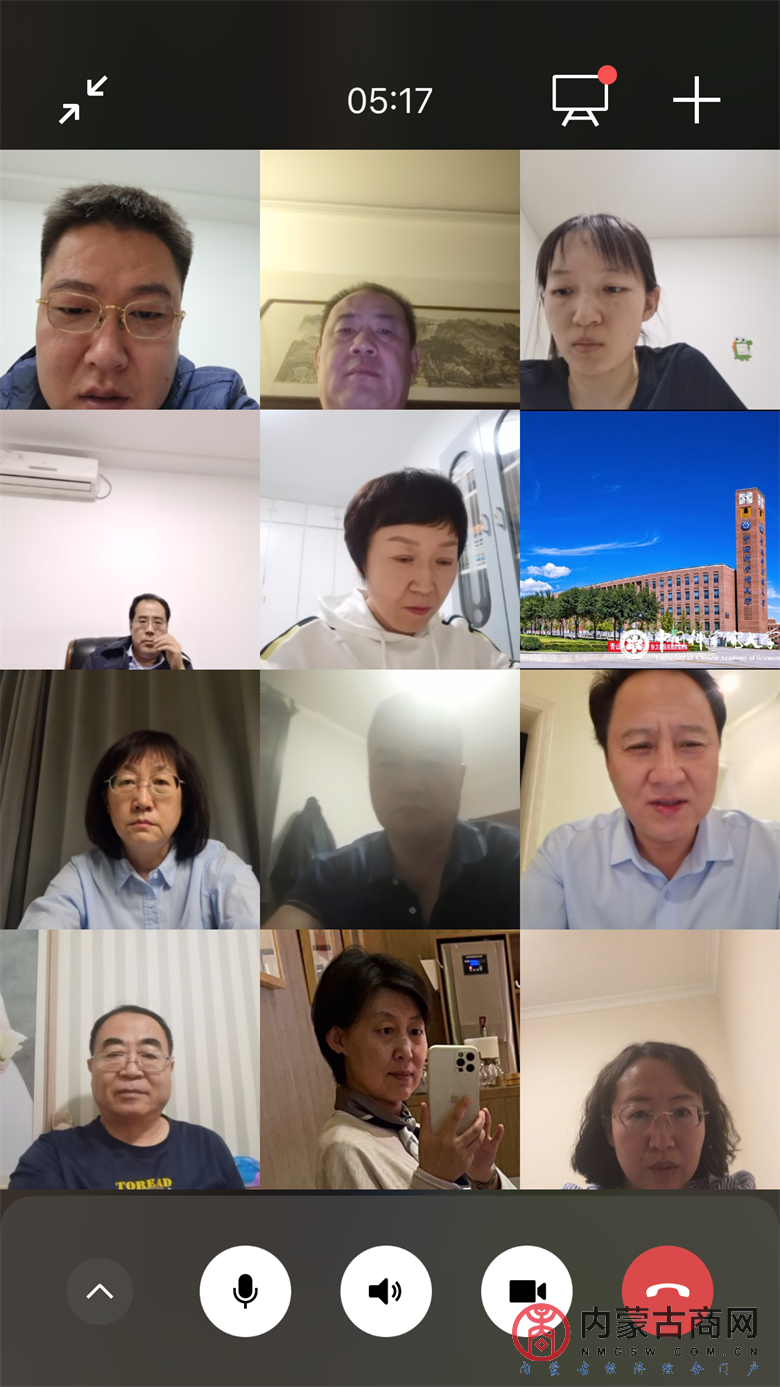Viewport: 780px width, 1387px height.
Task: Toggle the speaker output
Action: click(386, 1291)
